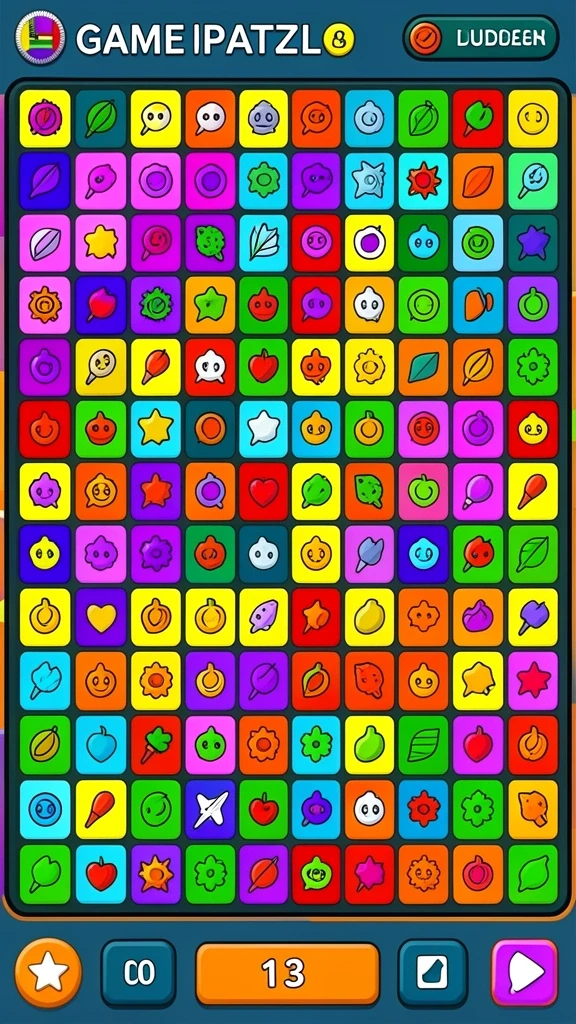576x1024 pixels.
Task: Tap the orange star button
Action: pyautogui.click(x=48, y=972)
